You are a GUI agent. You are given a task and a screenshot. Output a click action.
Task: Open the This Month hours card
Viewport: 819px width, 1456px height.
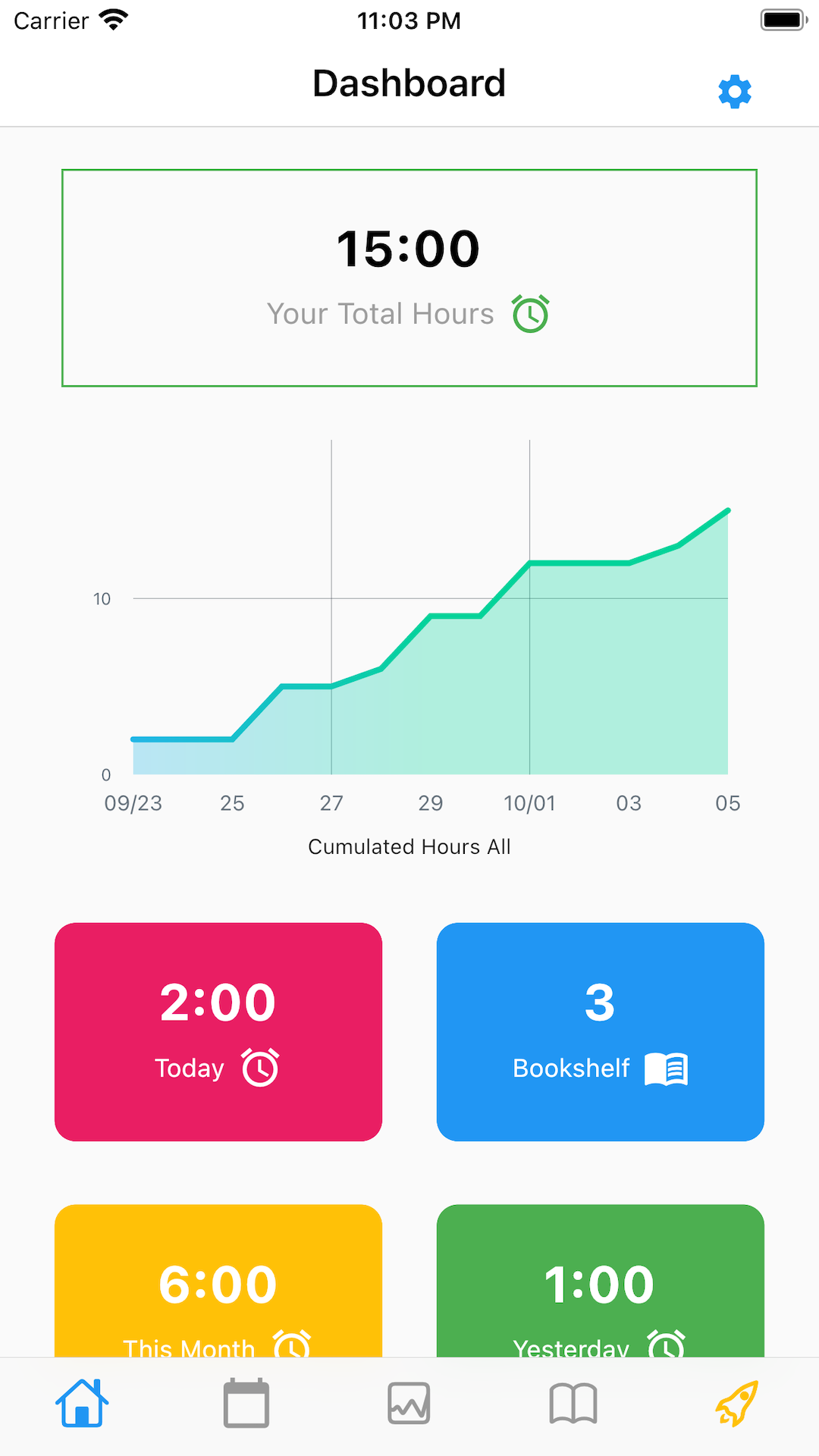tap(218, 1280)
